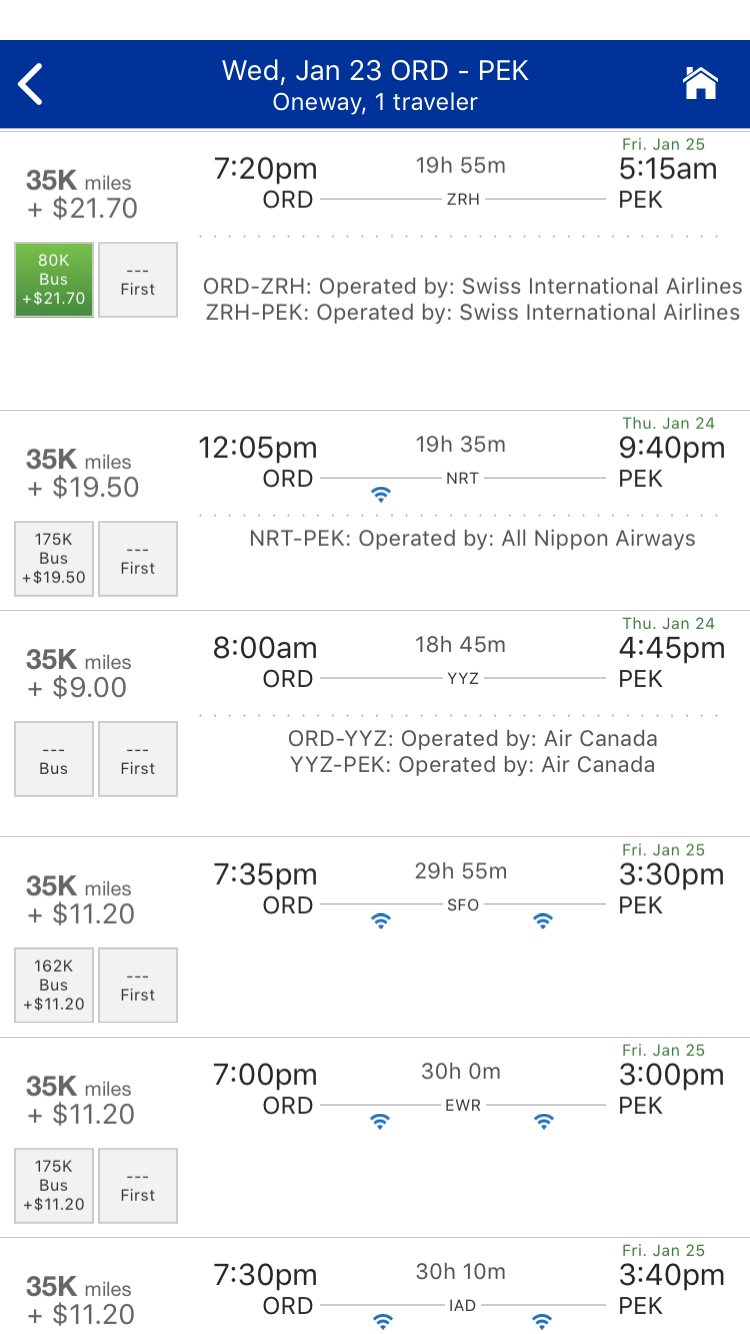The height and width of the screenshot is (1334, 750).
Task: Pick the 175K Bus fare via EWR
Action: point(54,1186)
